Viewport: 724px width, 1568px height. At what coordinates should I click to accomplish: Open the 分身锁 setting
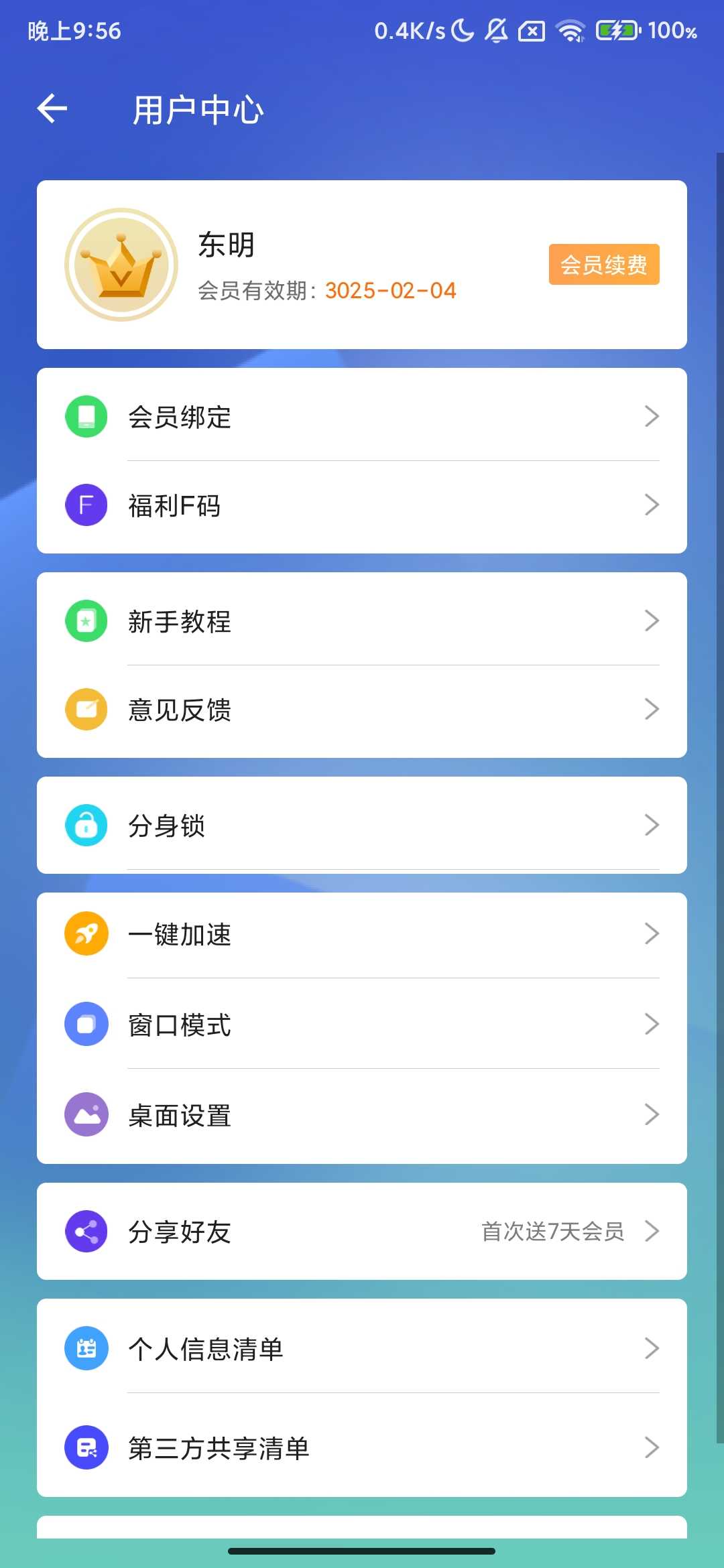362,826
